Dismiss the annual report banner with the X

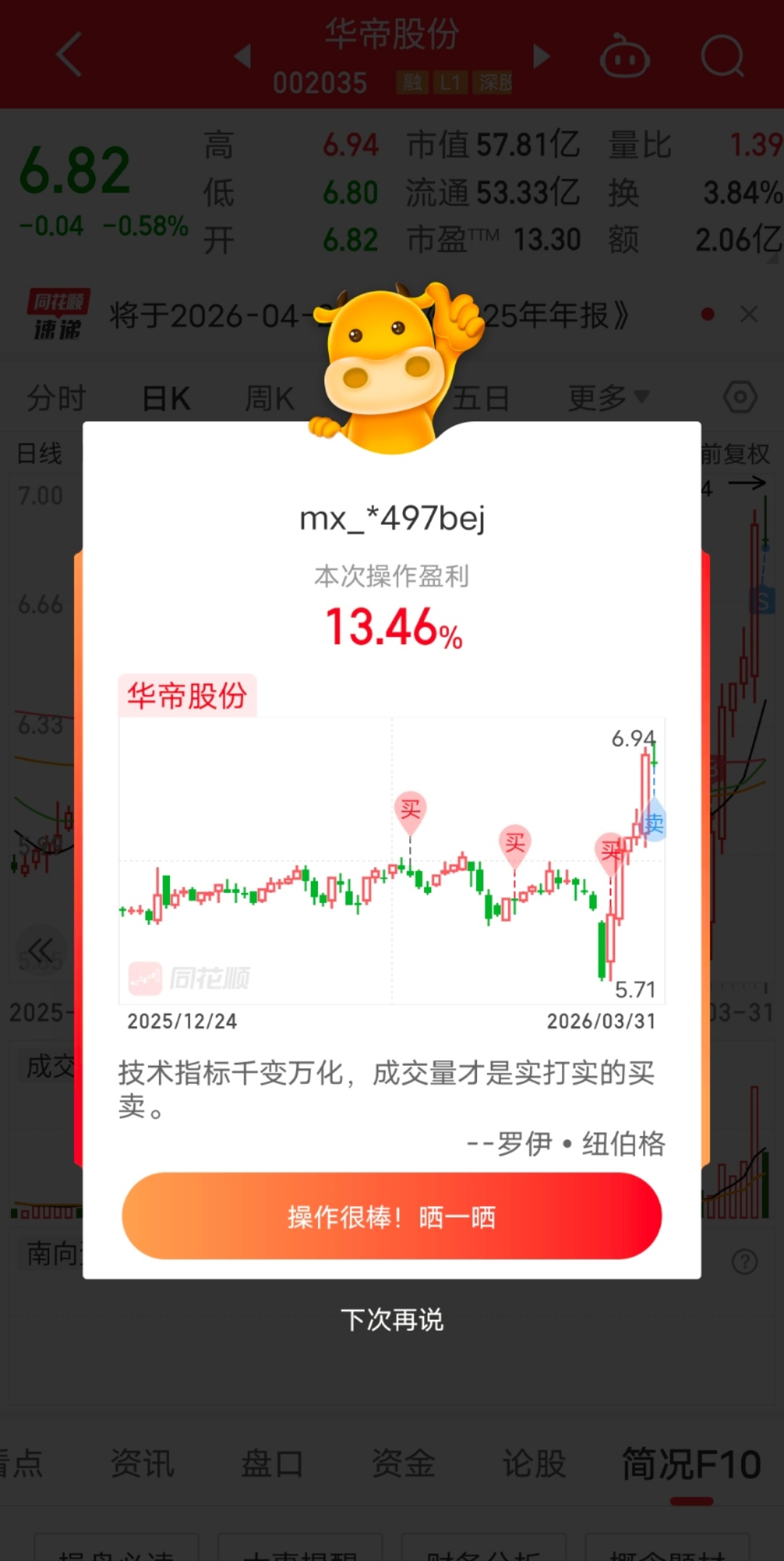click(749, 314)
